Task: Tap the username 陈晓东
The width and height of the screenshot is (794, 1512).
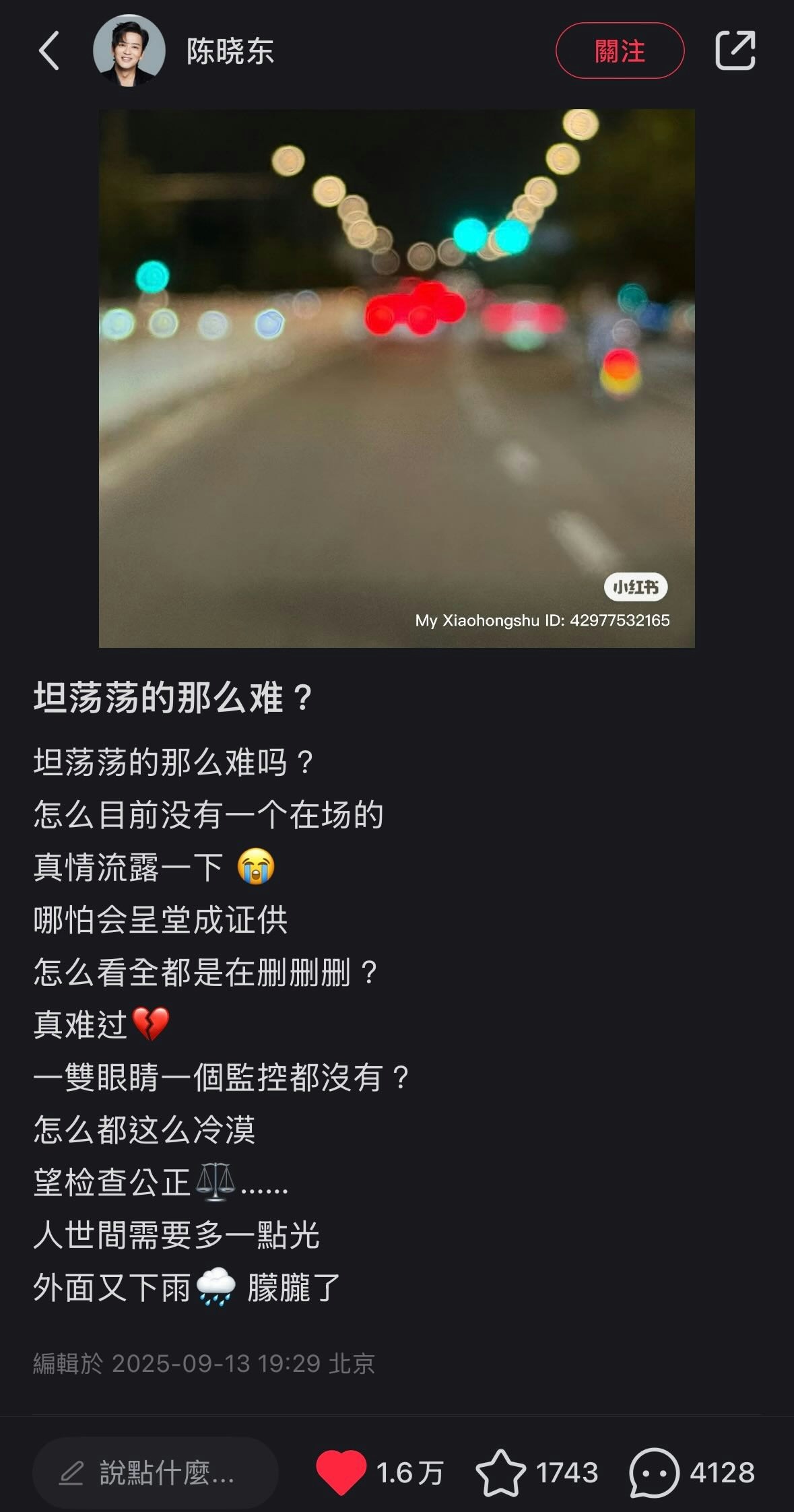Action: [x=230, y=51]
